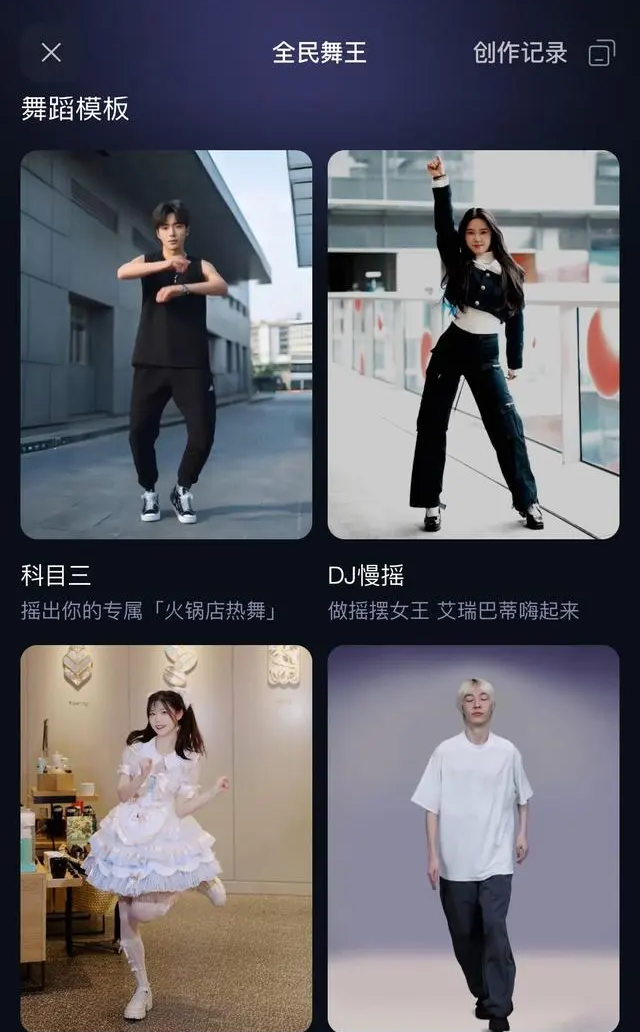The height and width of the screenshot is (1032, 640).
Task: Close the 全民舞王 page
Action: 51,53
